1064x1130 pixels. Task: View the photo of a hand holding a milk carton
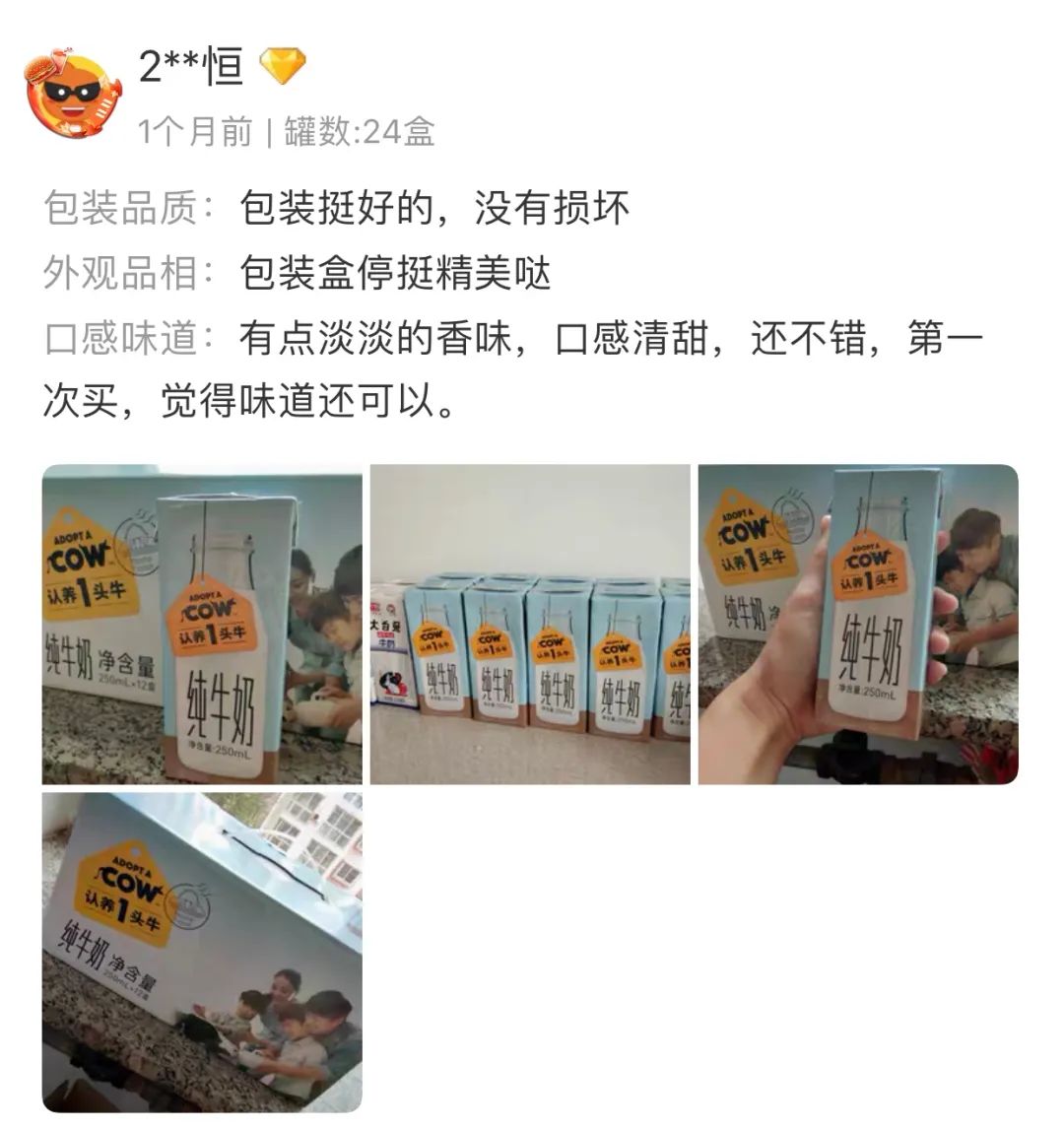click(x=857, y=625)
